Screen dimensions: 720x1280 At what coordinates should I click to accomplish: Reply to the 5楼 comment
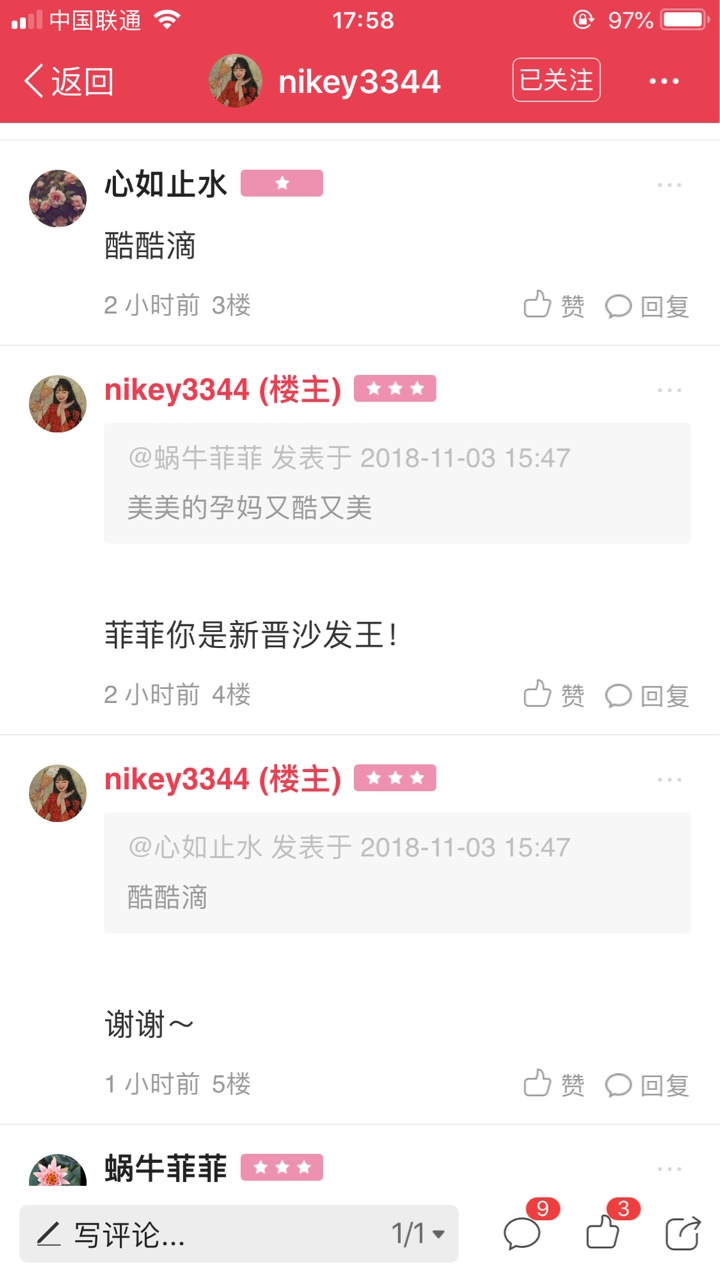[647, 1084]
